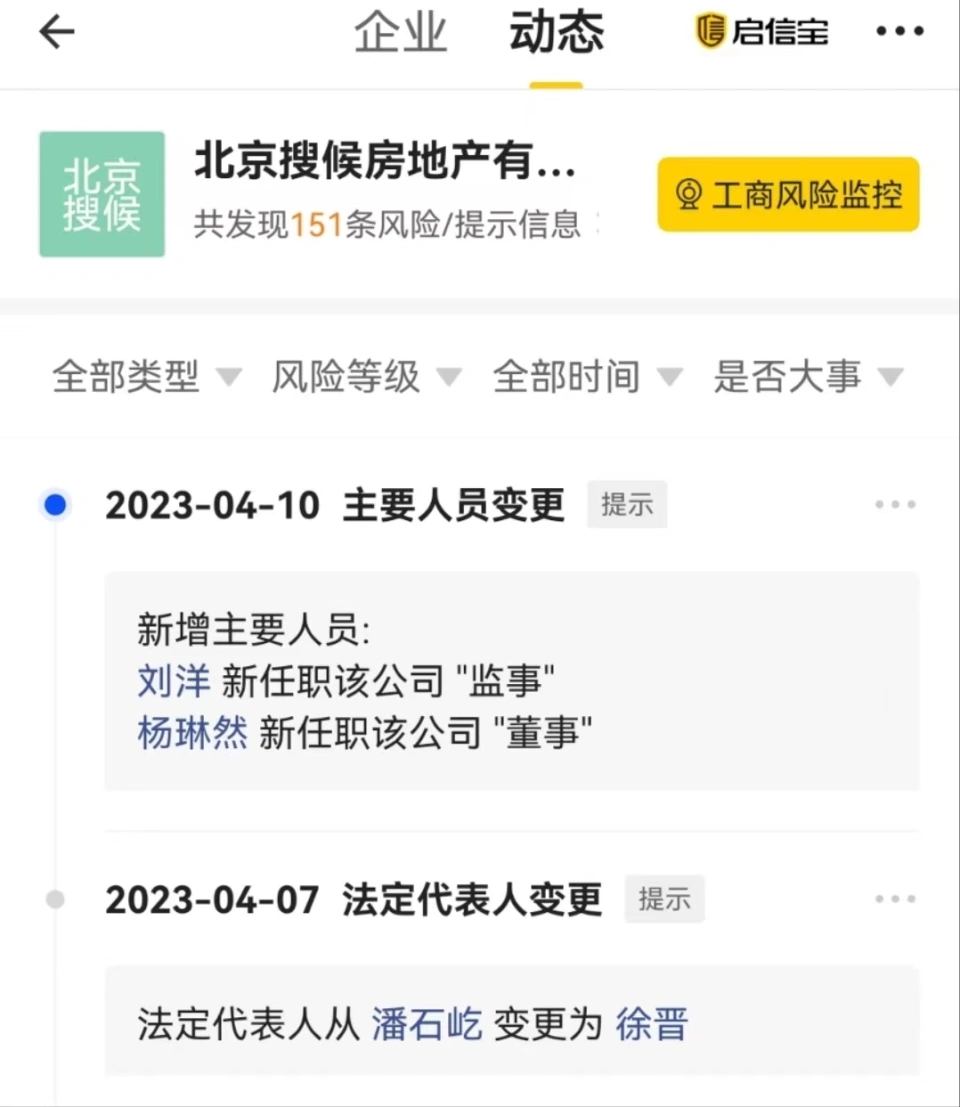Open more options for 主要人员变更 entry
The image size is (960, 1107).
click(895, 505)
